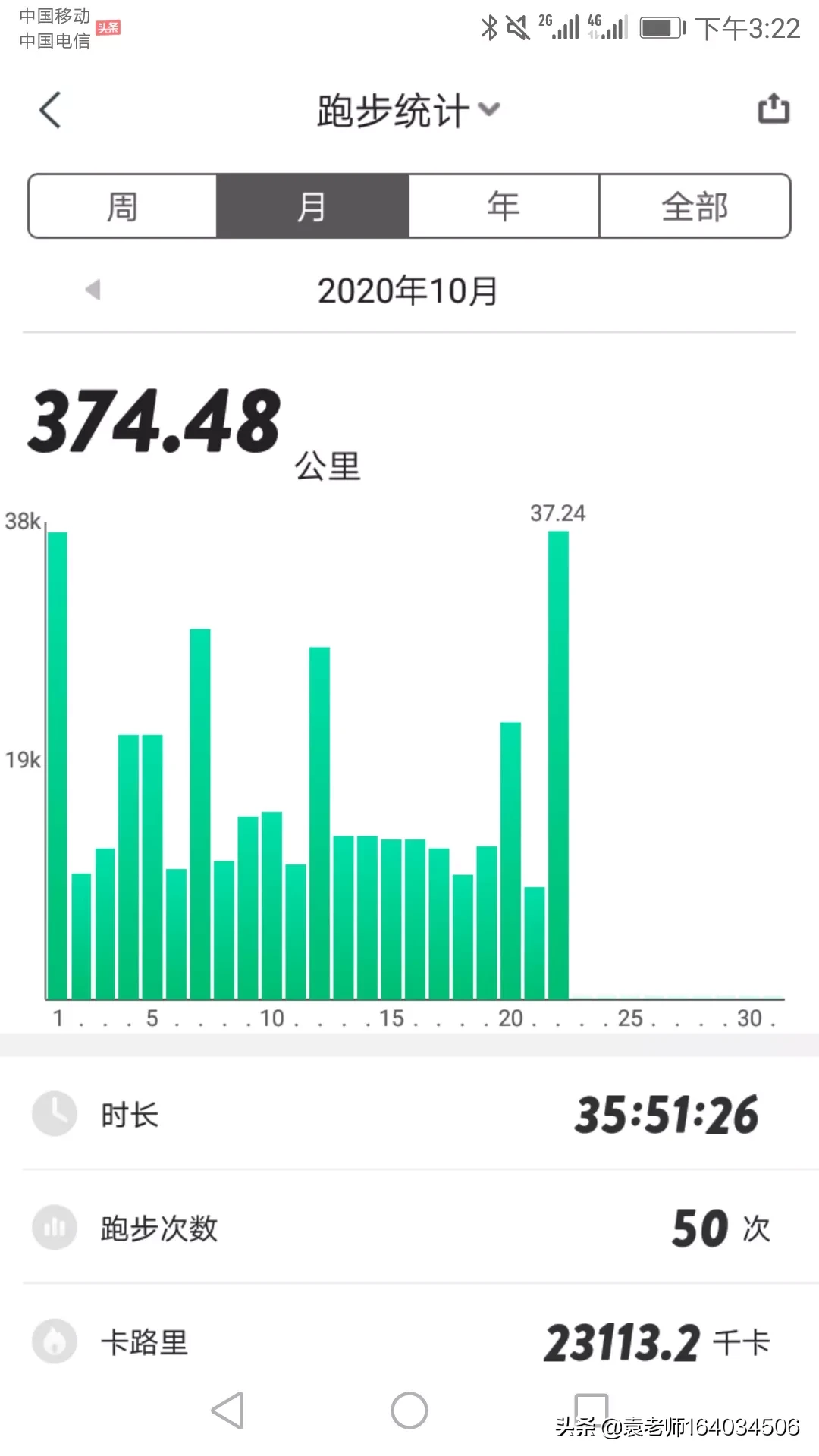The width and height of the screenshot is (819, 1456).
Task: Switch to the 年 tab
Action: click(504, 206)
